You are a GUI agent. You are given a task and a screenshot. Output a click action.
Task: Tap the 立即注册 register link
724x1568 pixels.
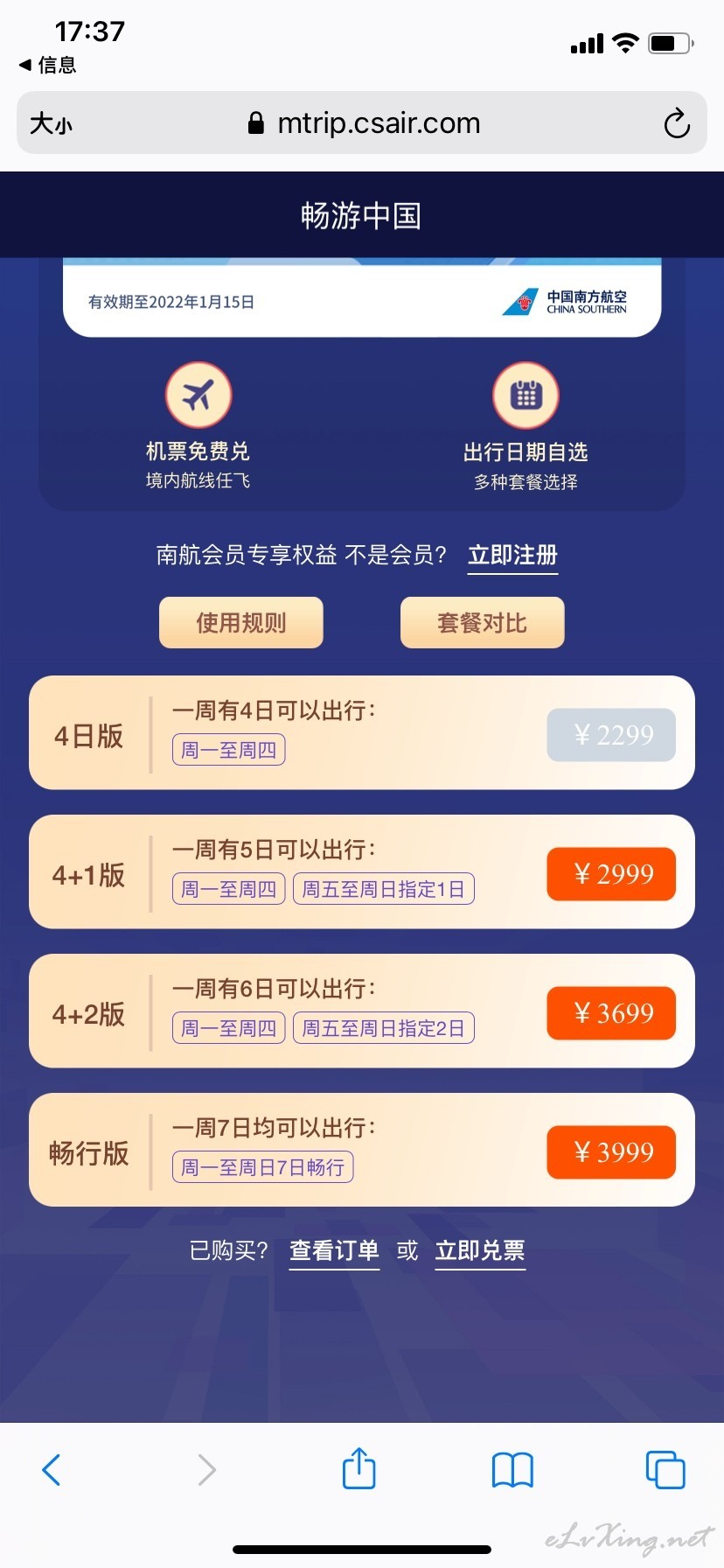[512, 556]
